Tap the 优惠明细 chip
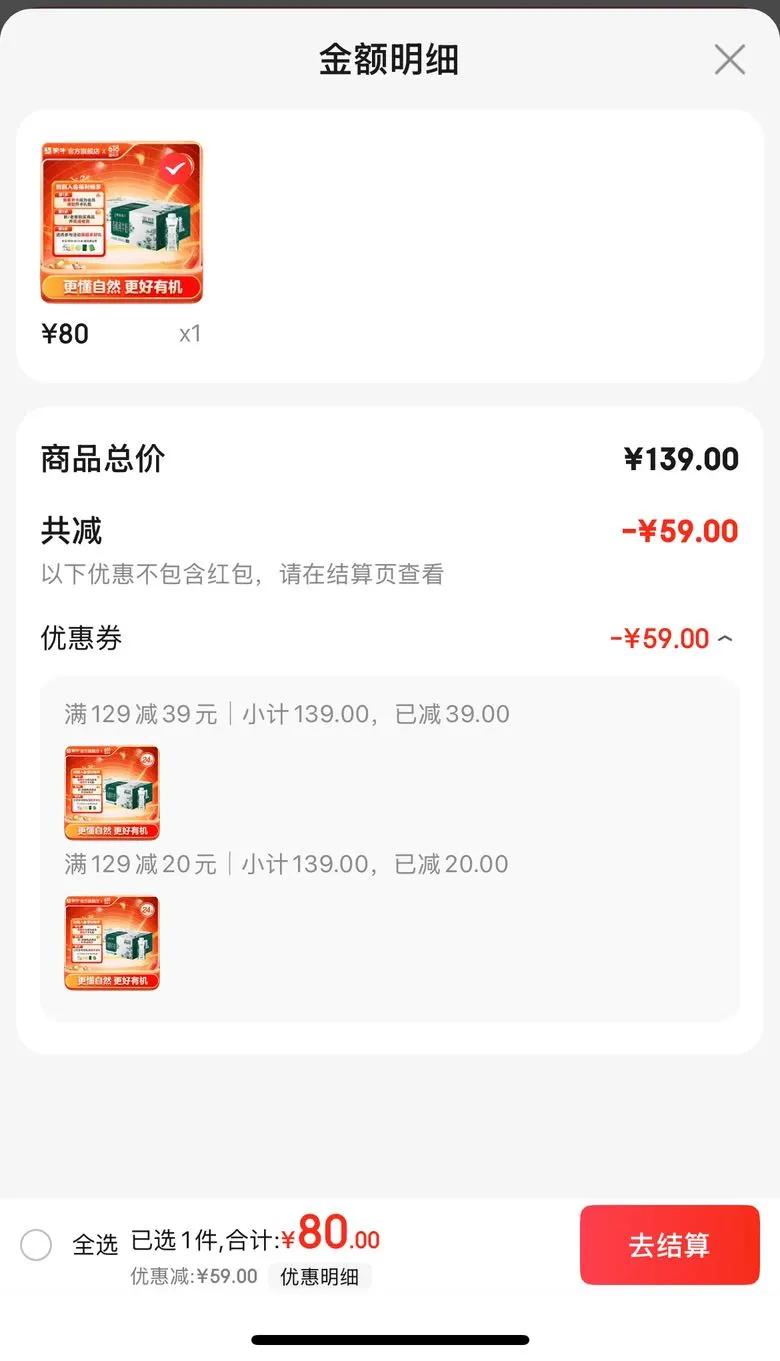780x1361 pixels. click(319, 1277)
